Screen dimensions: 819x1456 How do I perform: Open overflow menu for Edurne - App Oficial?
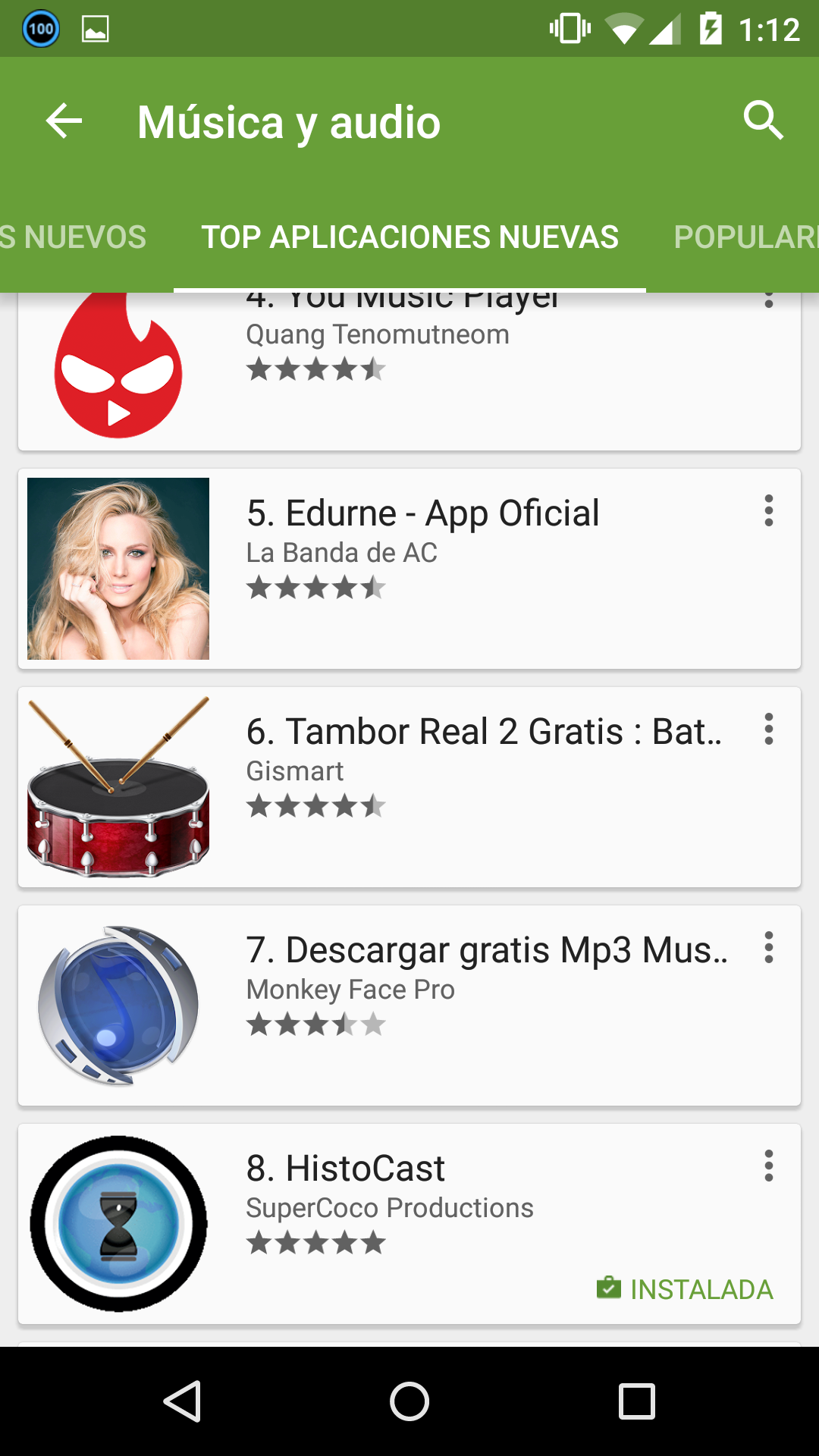pos(768,511)
